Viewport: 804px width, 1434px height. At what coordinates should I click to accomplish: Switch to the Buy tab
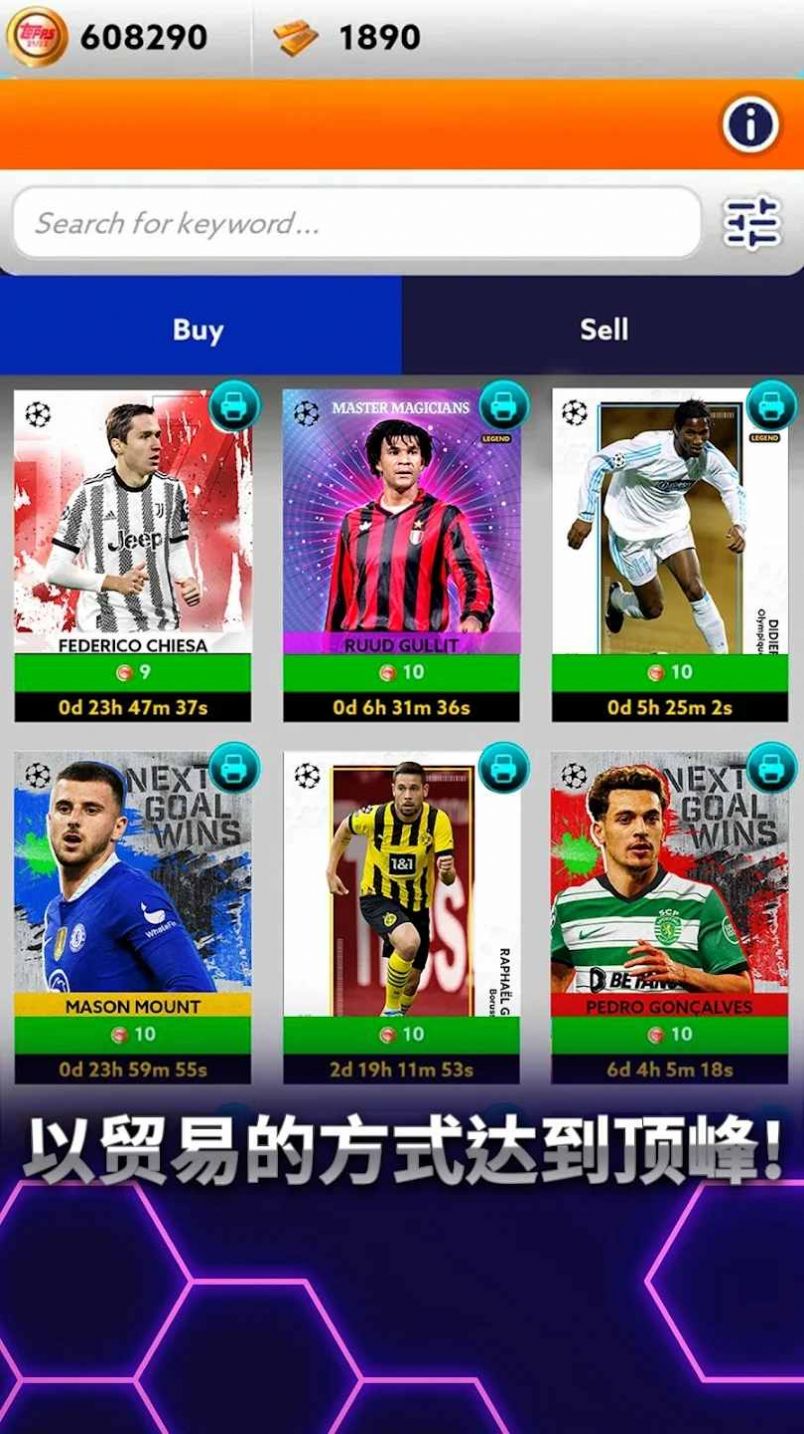click(x=198, y=329)
